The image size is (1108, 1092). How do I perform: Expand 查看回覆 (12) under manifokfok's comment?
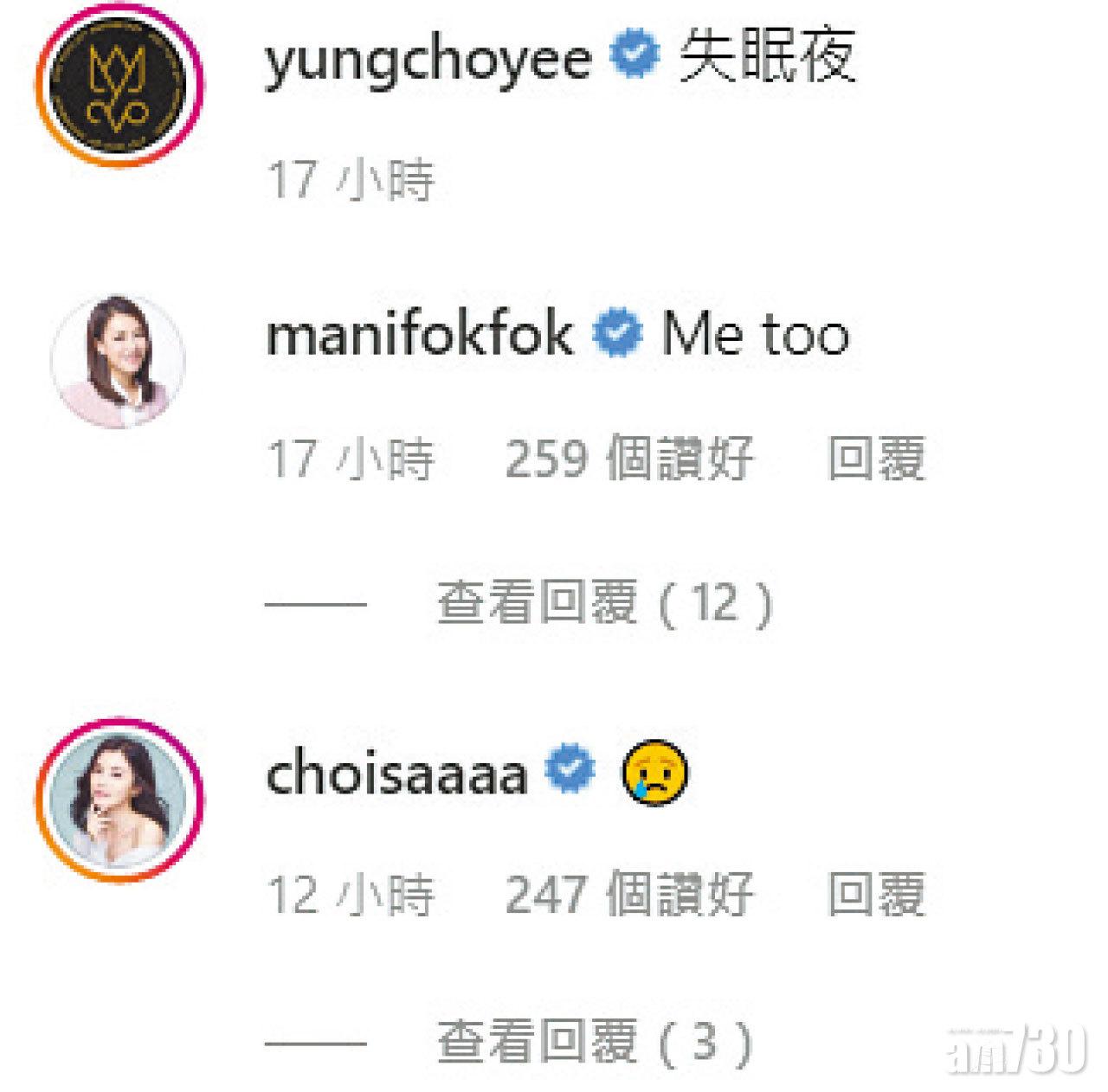[x=603, y=602]
